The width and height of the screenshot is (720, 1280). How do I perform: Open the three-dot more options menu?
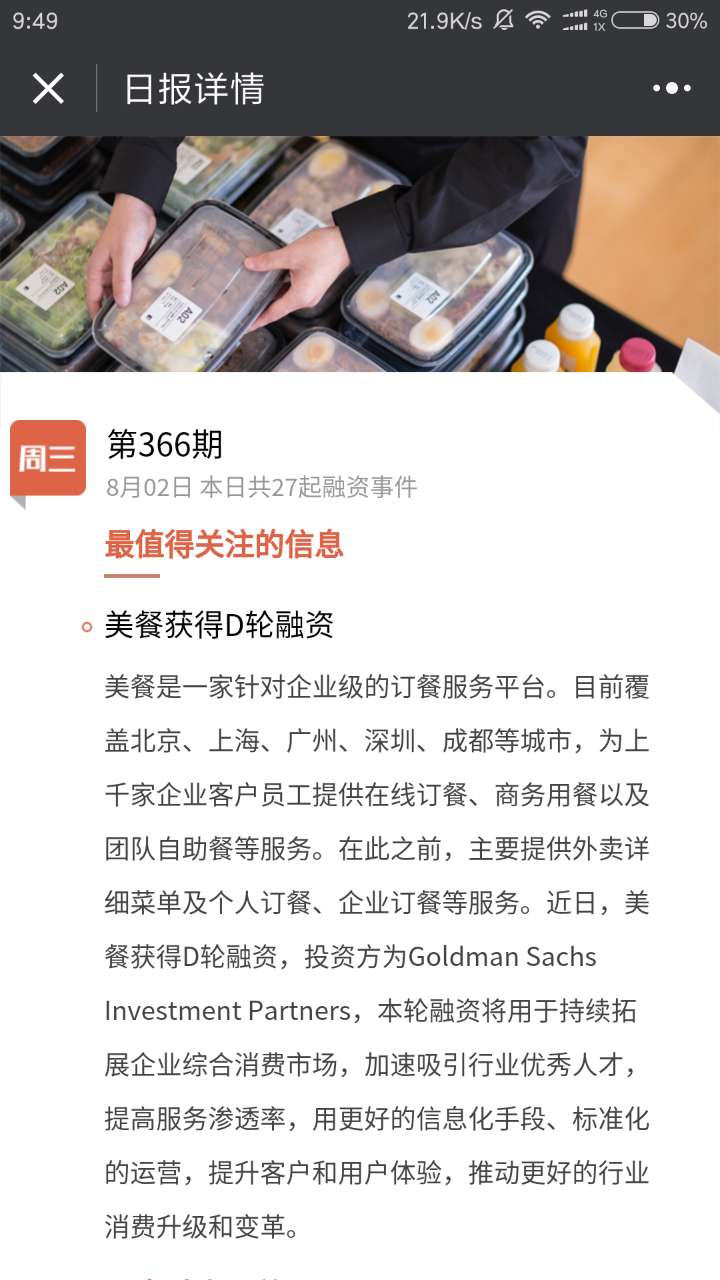(671, 89)
